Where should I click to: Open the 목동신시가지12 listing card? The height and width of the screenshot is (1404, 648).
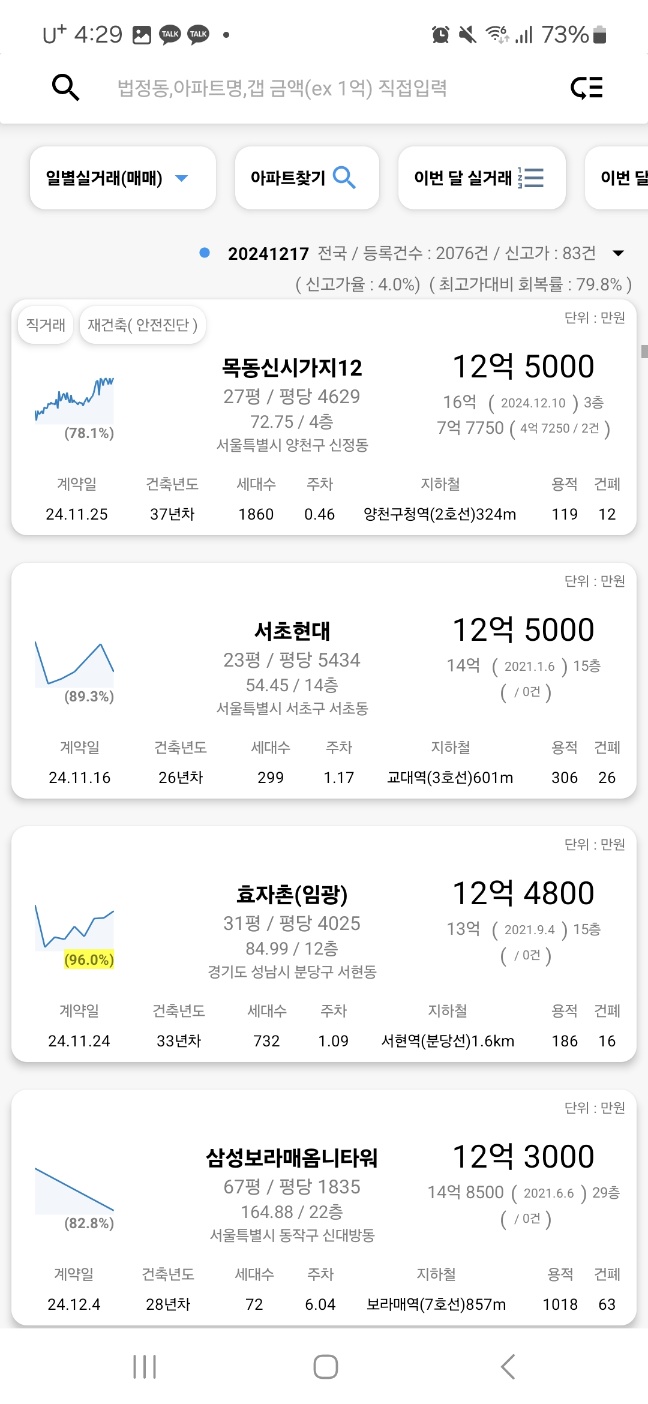323,418
